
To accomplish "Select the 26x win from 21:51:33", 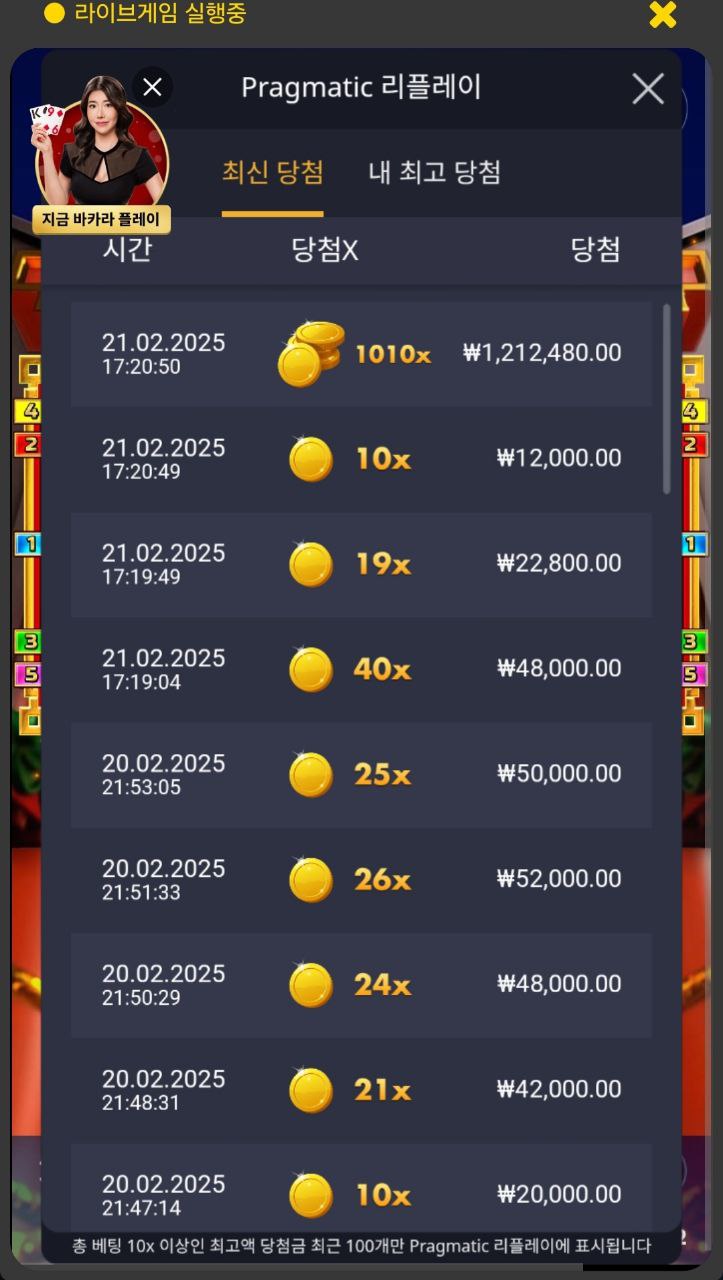I will point(361,879).
